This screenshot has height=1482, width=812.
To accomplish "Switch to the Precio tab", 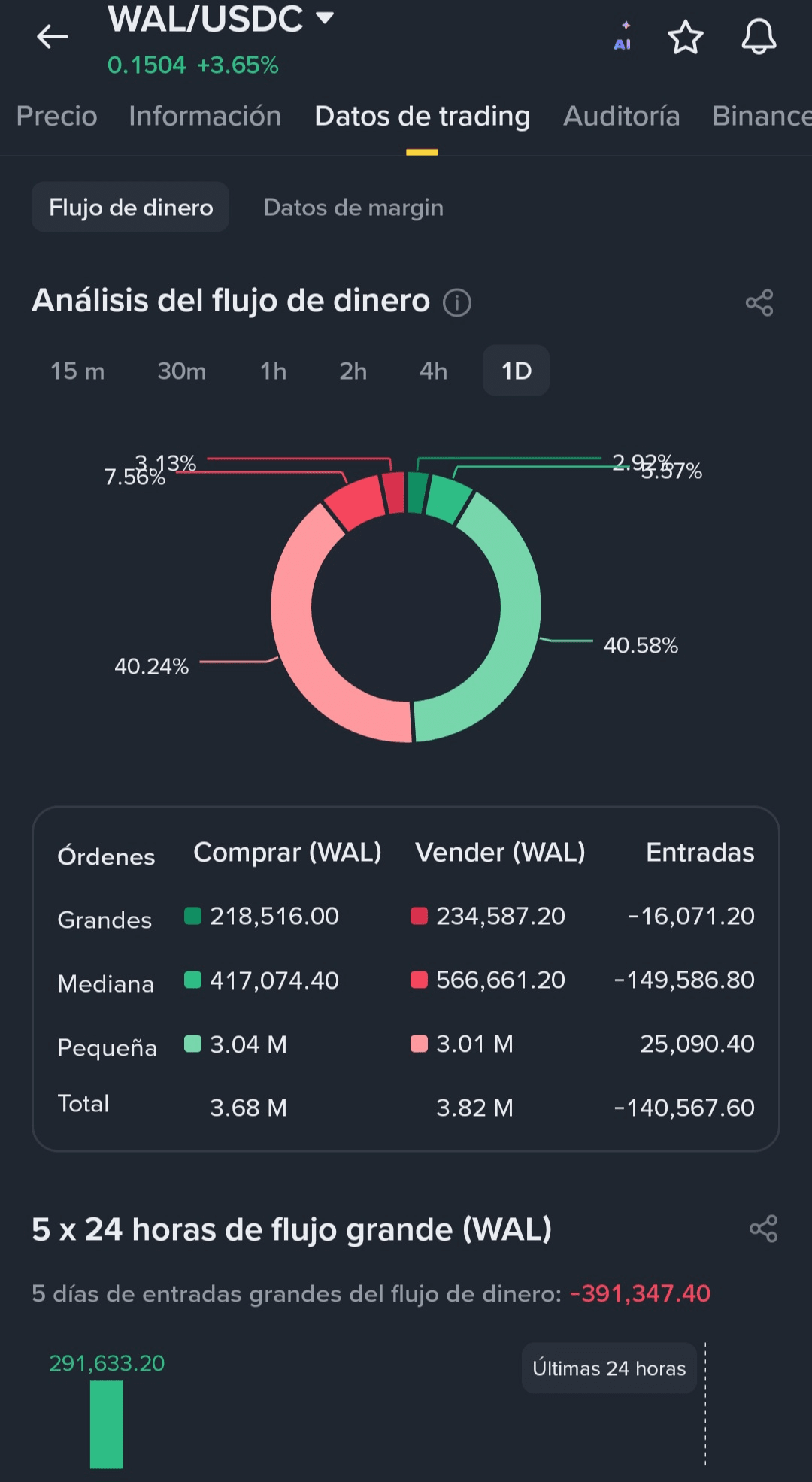I will [x=57, y=116].
